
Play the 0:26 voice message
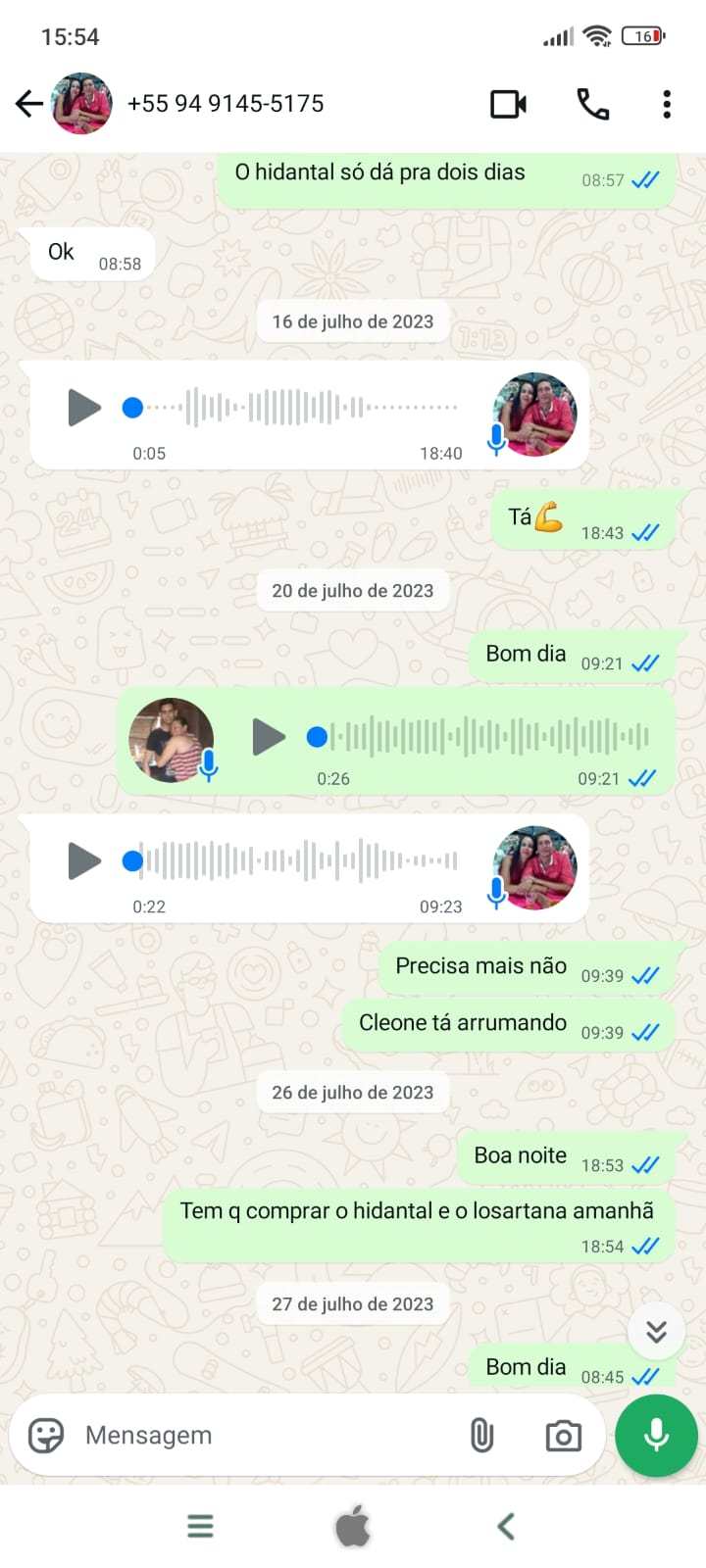click(268, 736)
